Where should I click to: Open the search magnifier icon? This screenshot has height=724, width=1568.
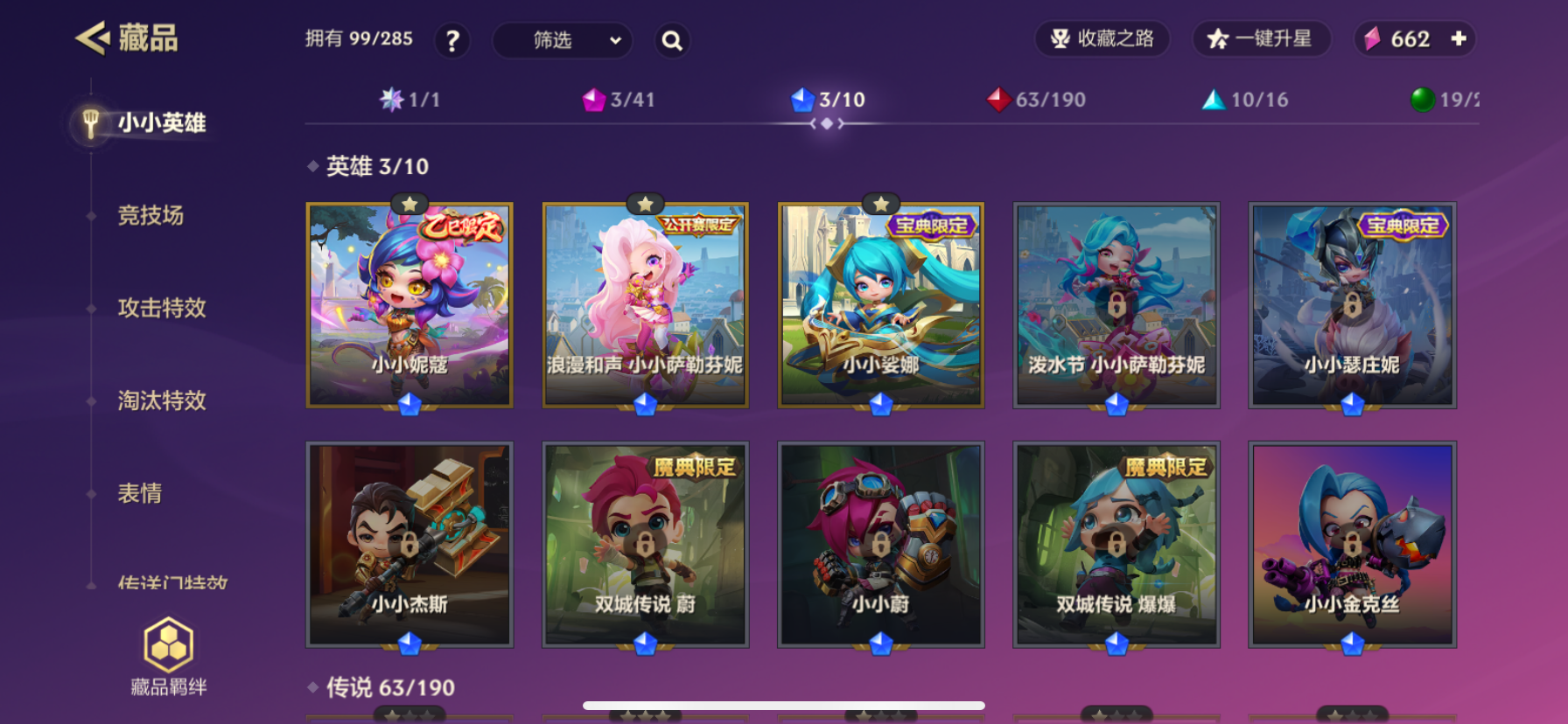pyautogui.click(x=672, y=41)
